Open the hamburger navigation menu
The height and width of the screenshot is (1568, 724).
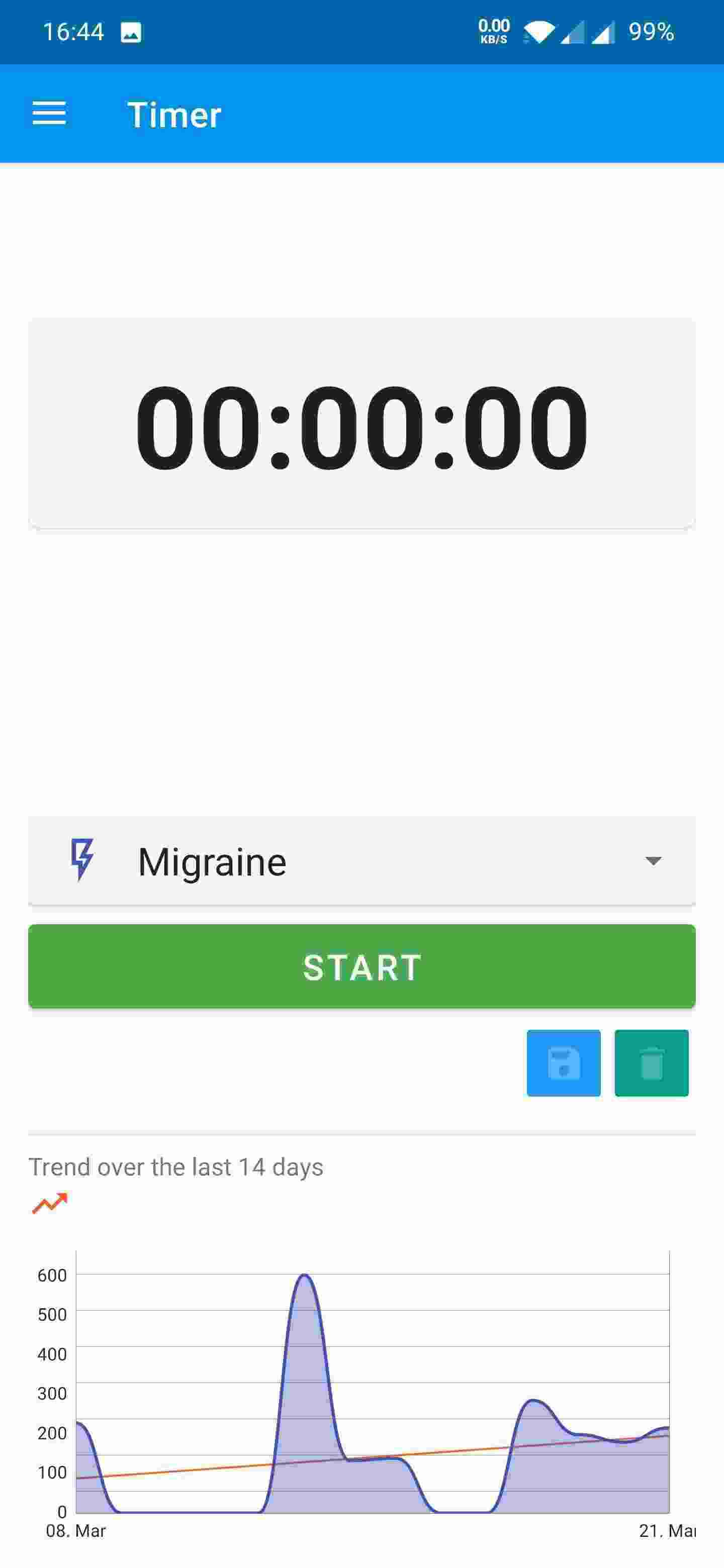click(x=49, y=114)
